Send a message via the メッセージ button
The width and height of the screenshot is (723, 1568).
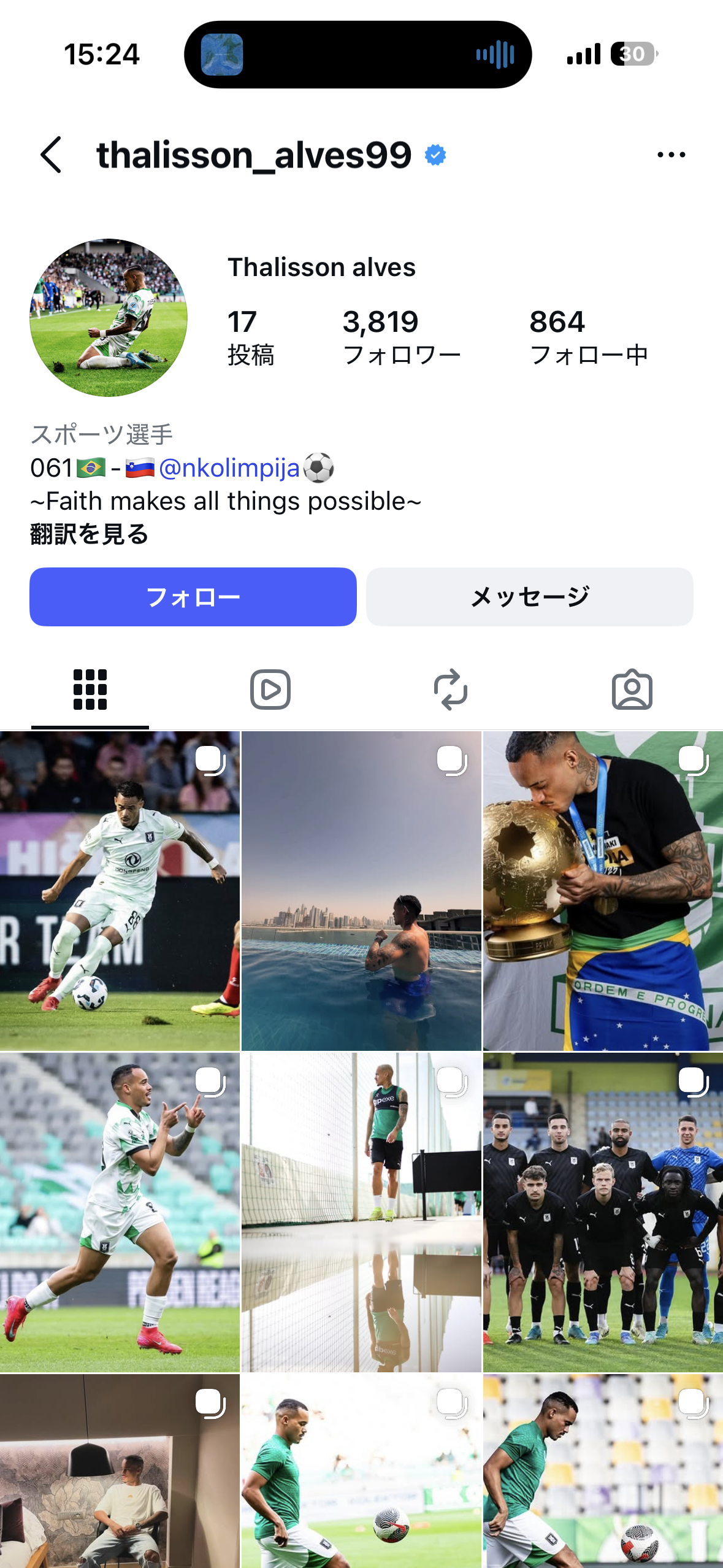pos(529,596)
